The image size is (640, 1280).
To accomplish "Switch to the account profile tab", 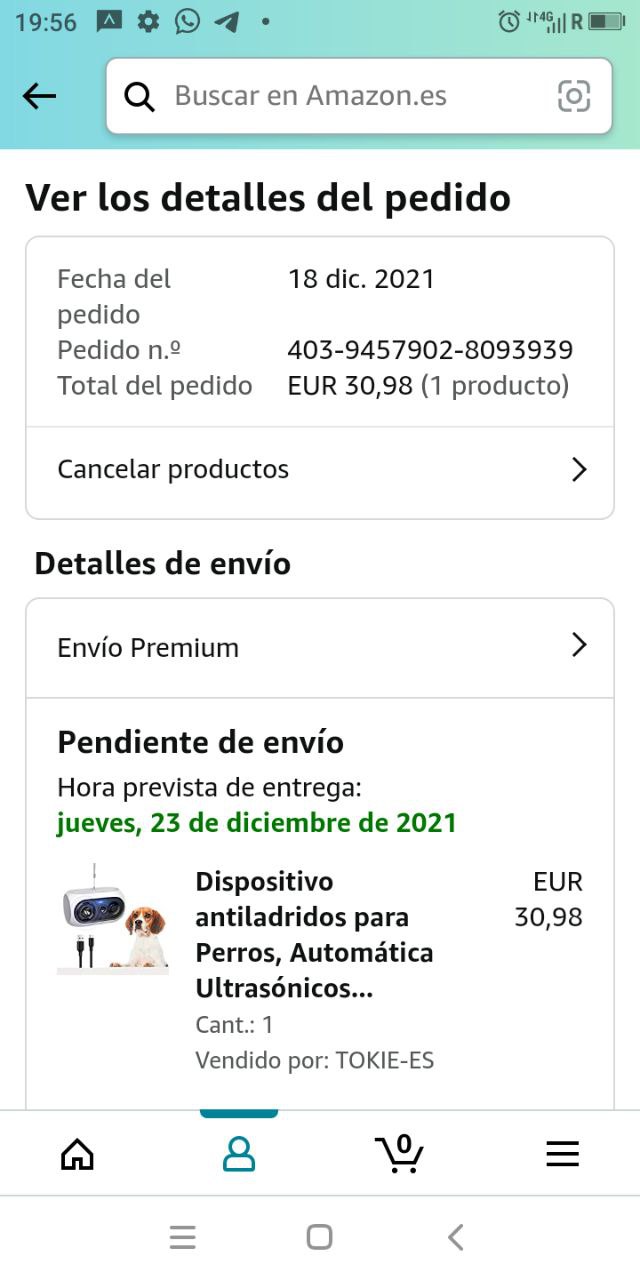I will pyautogui.click(x=238, y=1155).
